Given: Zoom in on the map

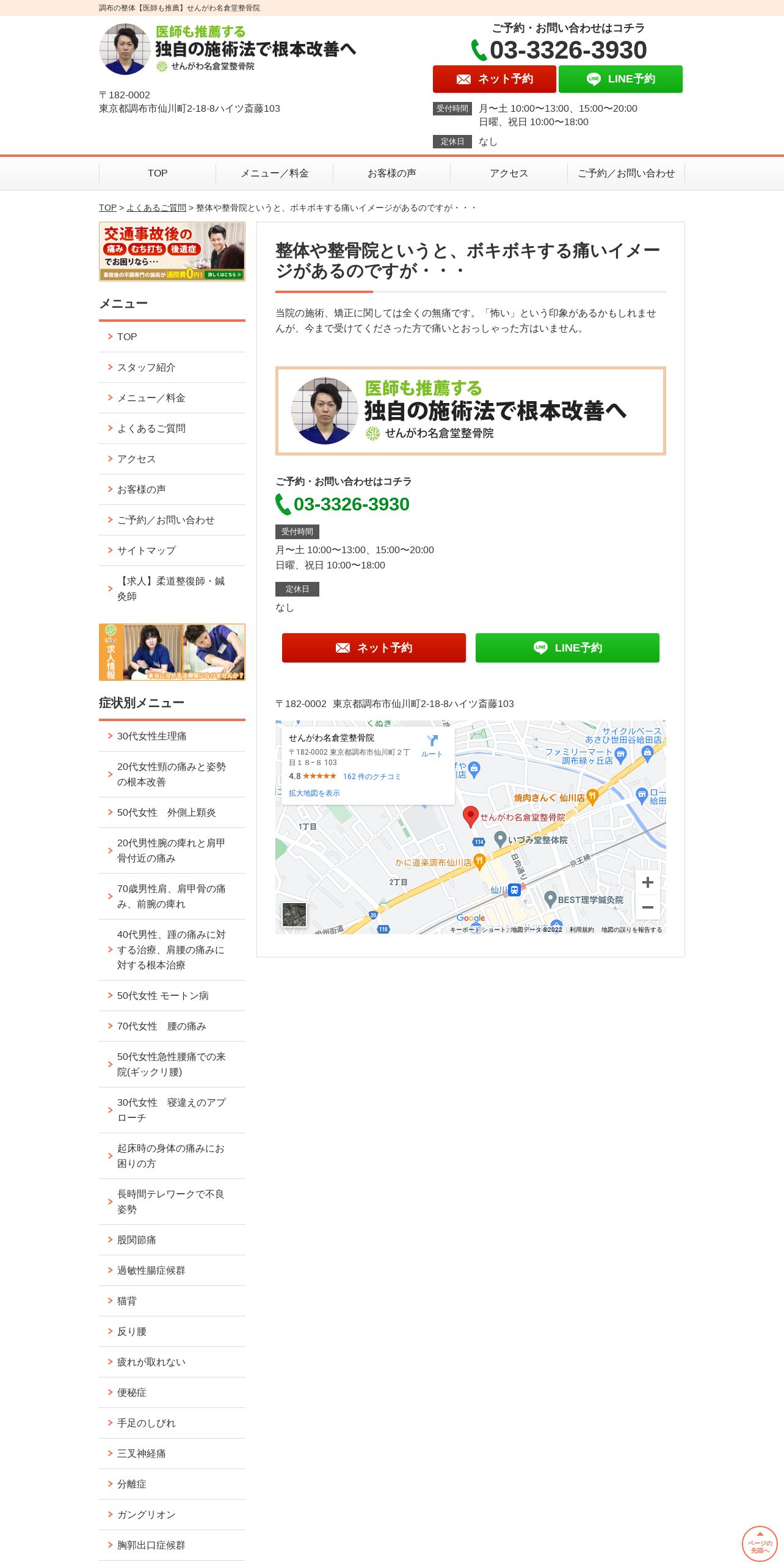Looking at the screenshot, I should (x=648, y=882).
